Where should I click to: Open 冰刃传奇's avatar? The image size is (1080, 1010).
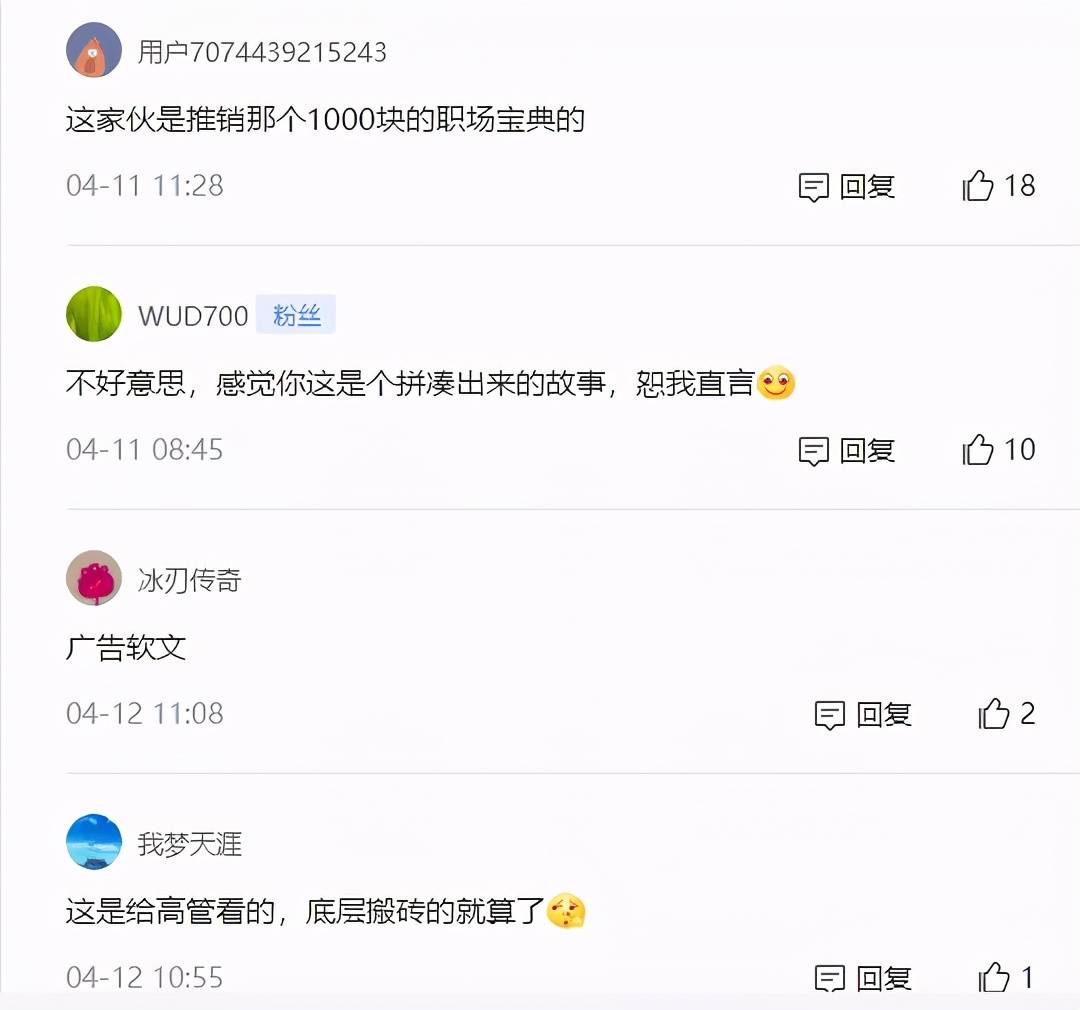pyautogui.click(x=94, y=579)
